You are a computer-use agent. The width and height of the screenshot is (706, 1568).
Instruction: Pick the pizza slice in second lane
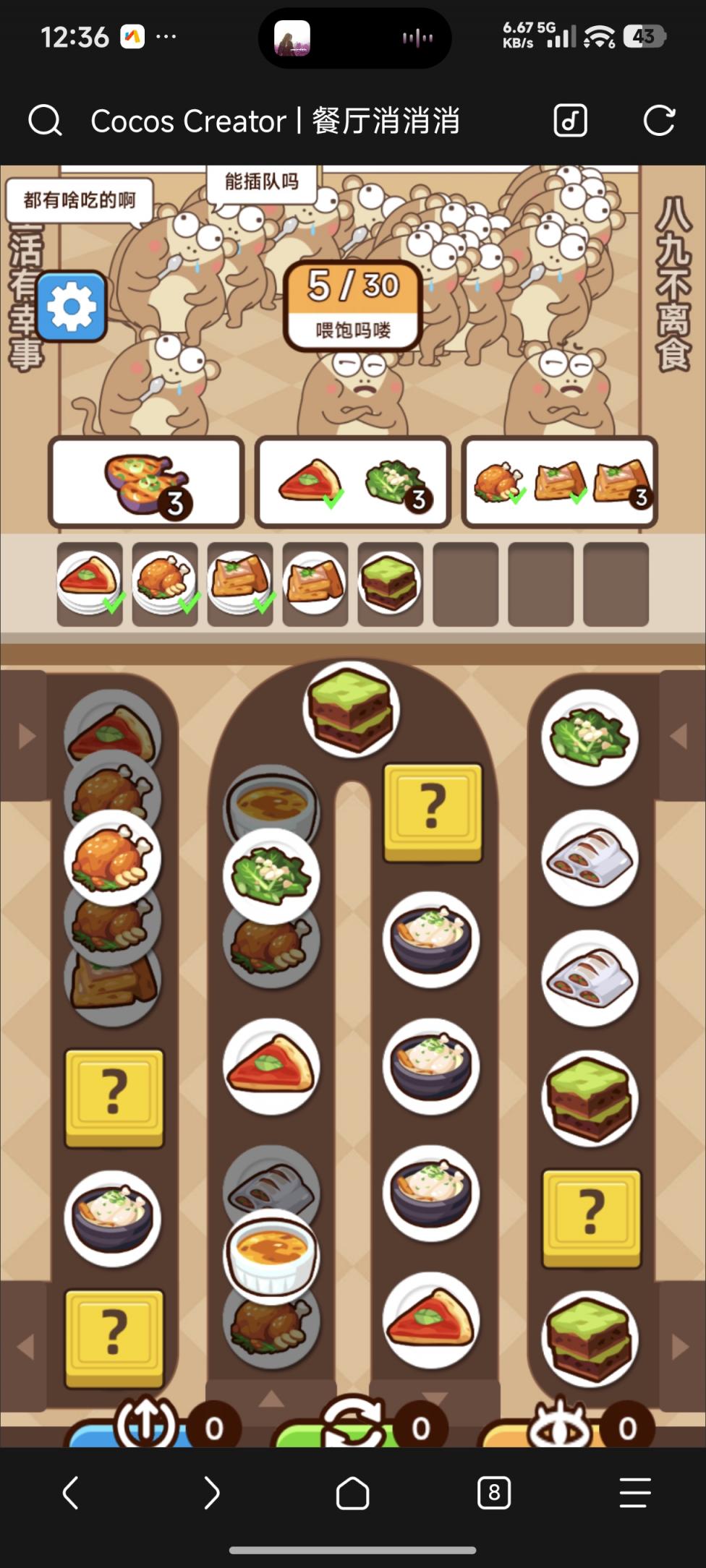[271, 1066]
